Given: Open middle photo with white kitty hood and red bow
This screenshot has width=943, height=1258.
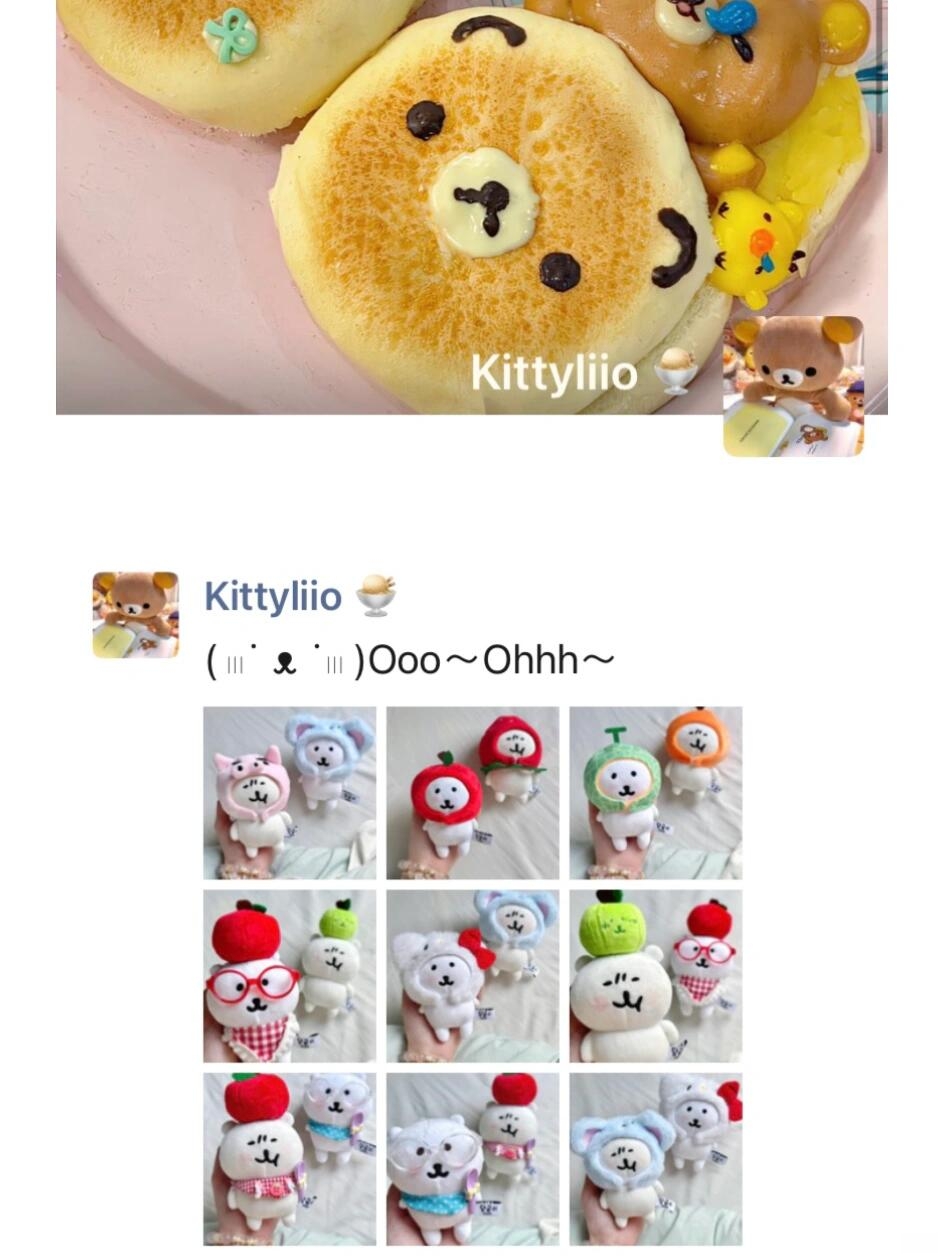Looking at the screenshot, I should (x=473, y=976).
